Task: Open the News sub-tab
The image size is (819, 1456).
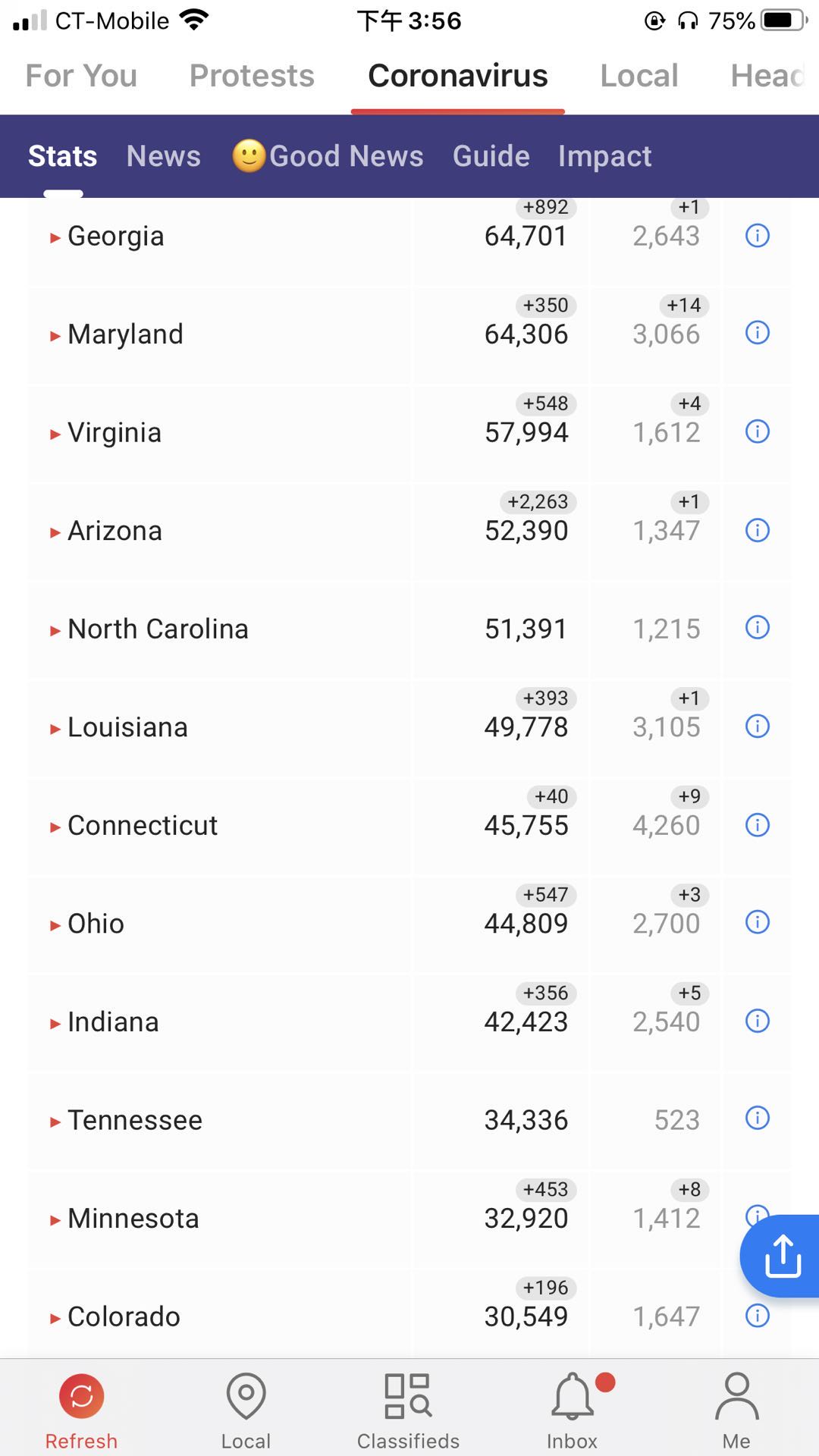Action: 164,156
